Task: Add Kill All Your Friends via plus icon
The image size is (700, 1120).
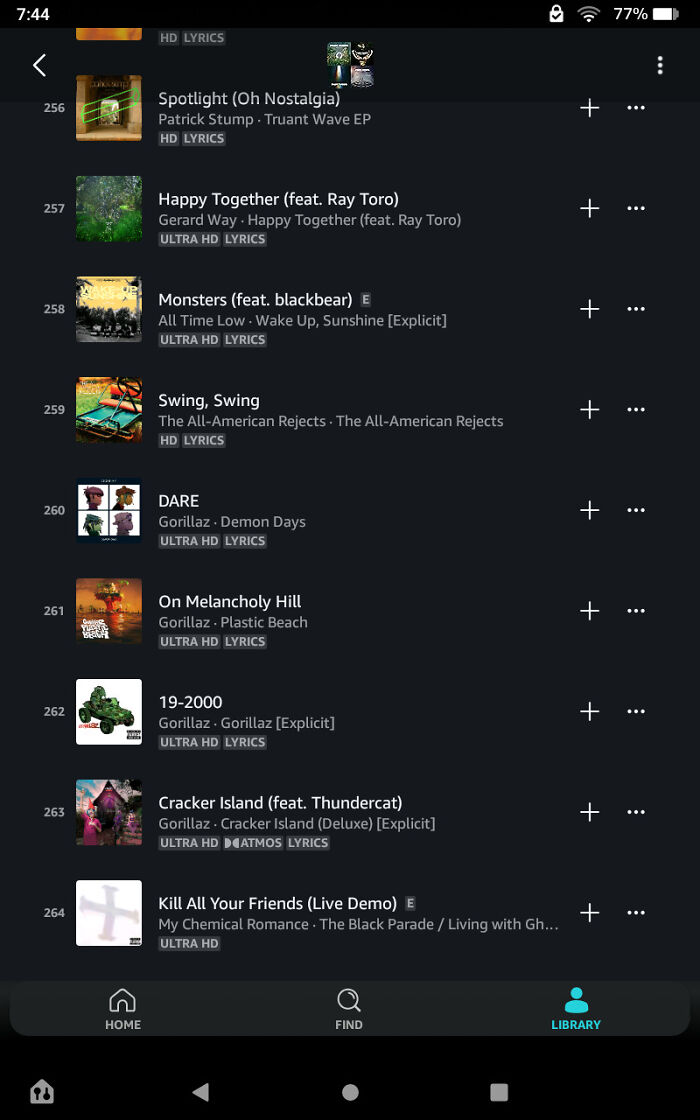Action: (589, 913)
